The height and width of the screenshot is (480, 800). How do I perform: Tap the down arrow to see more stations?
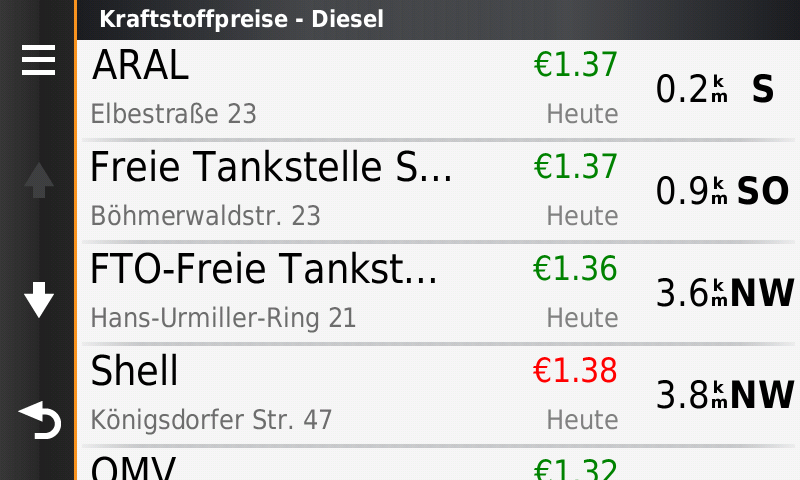point(38,299)
